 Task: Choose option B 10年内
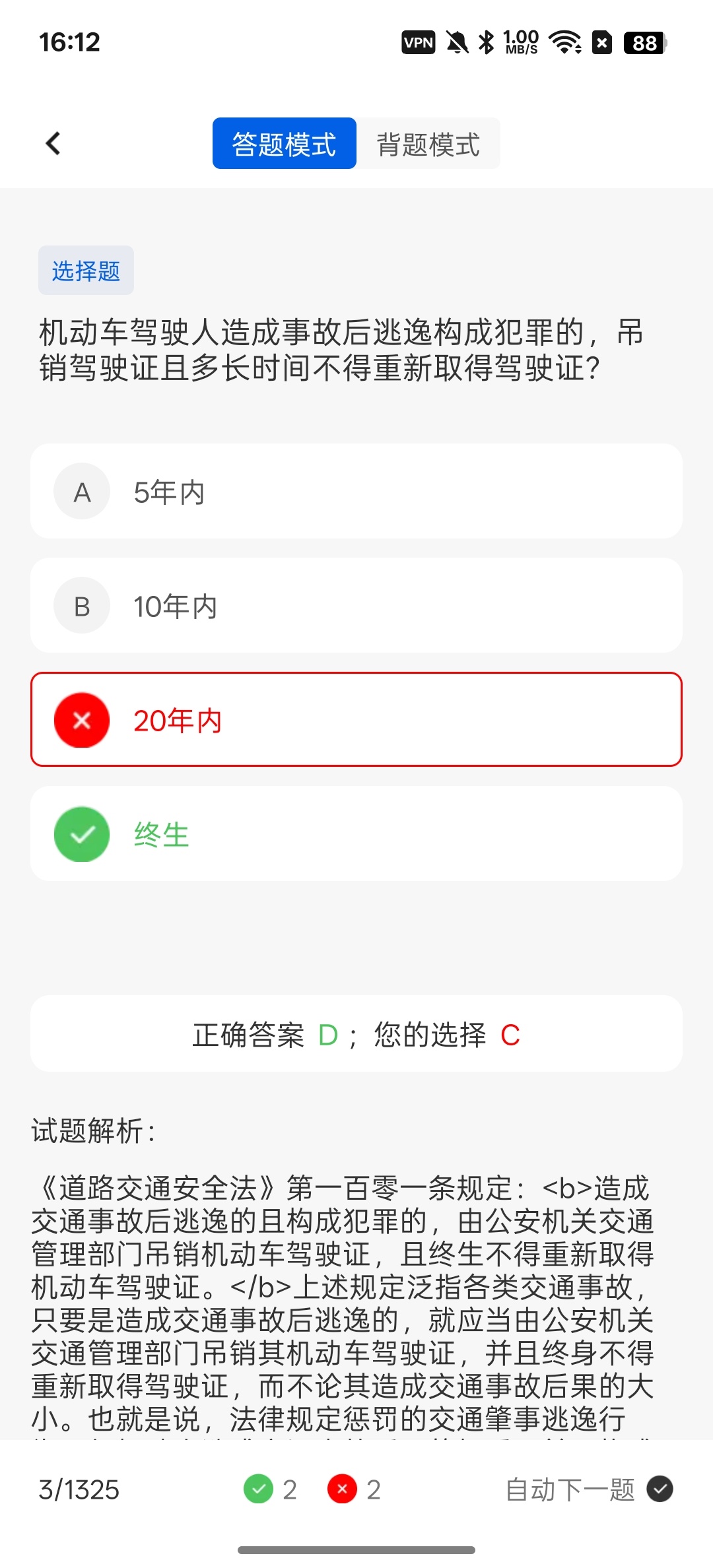[356, 605]
